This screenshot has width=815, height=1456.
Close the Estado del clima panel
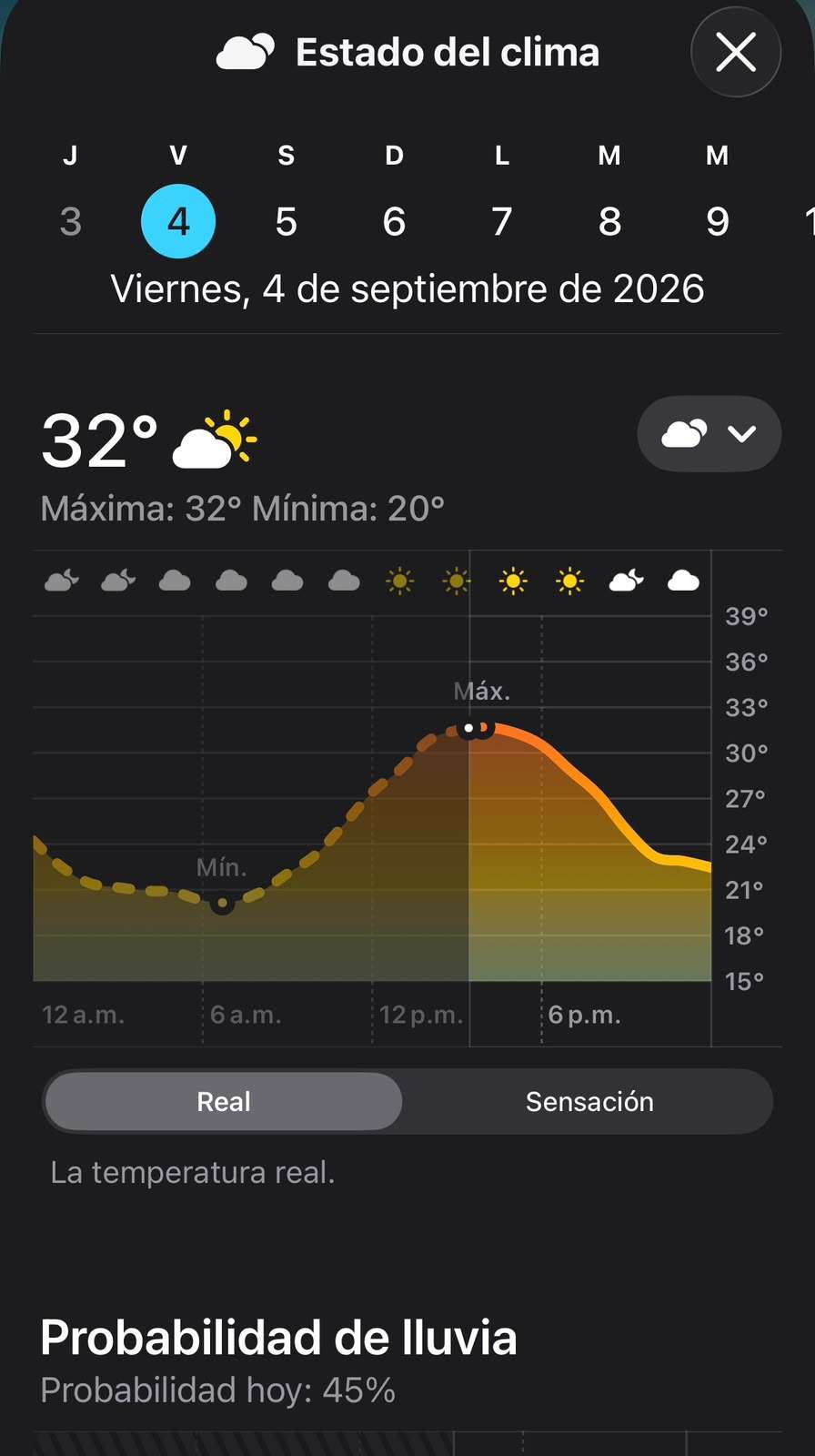(x=736, y=52)
